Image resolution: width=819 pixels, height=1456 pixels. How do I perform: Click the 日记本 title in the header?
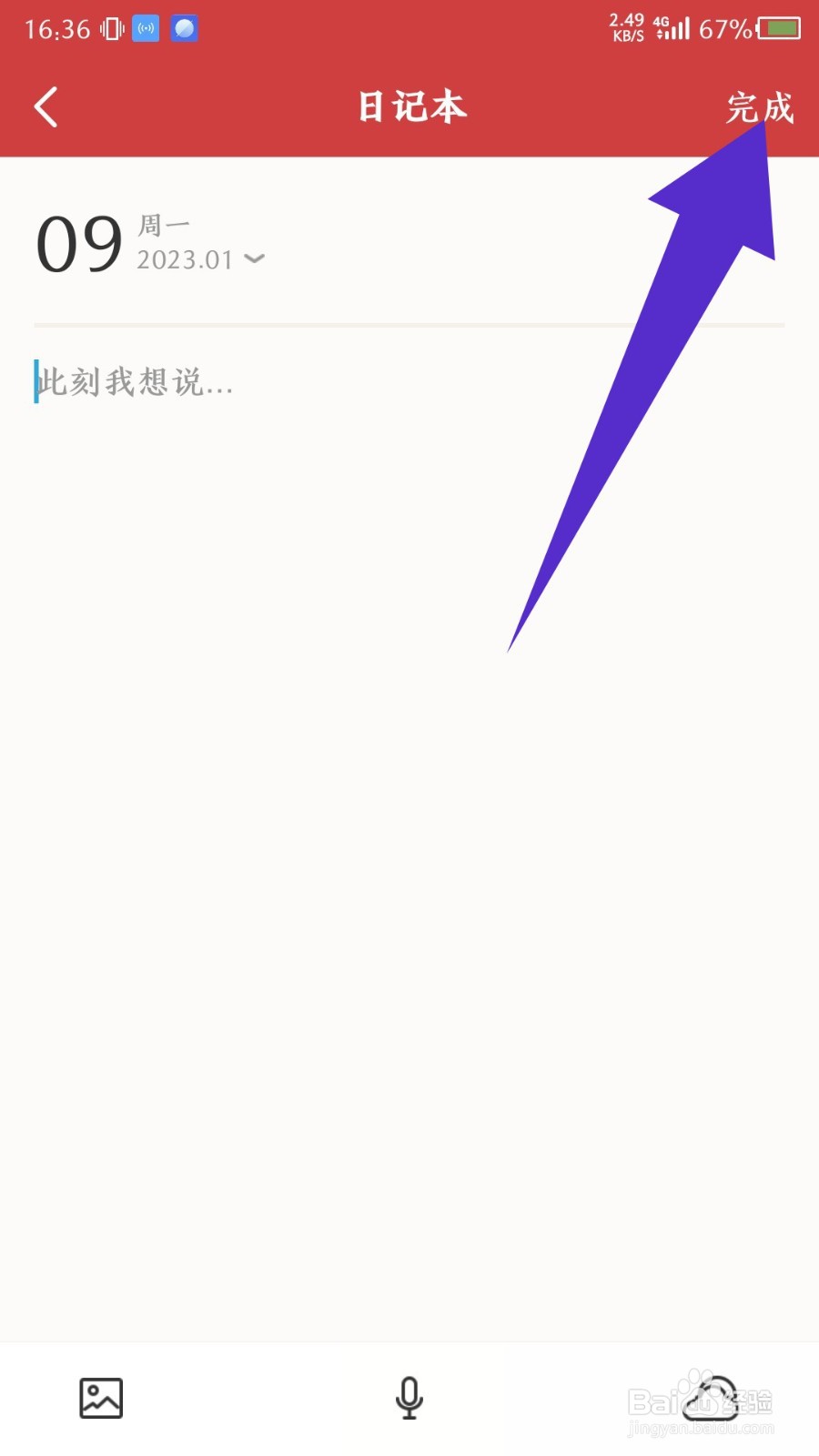click(409, 106)
